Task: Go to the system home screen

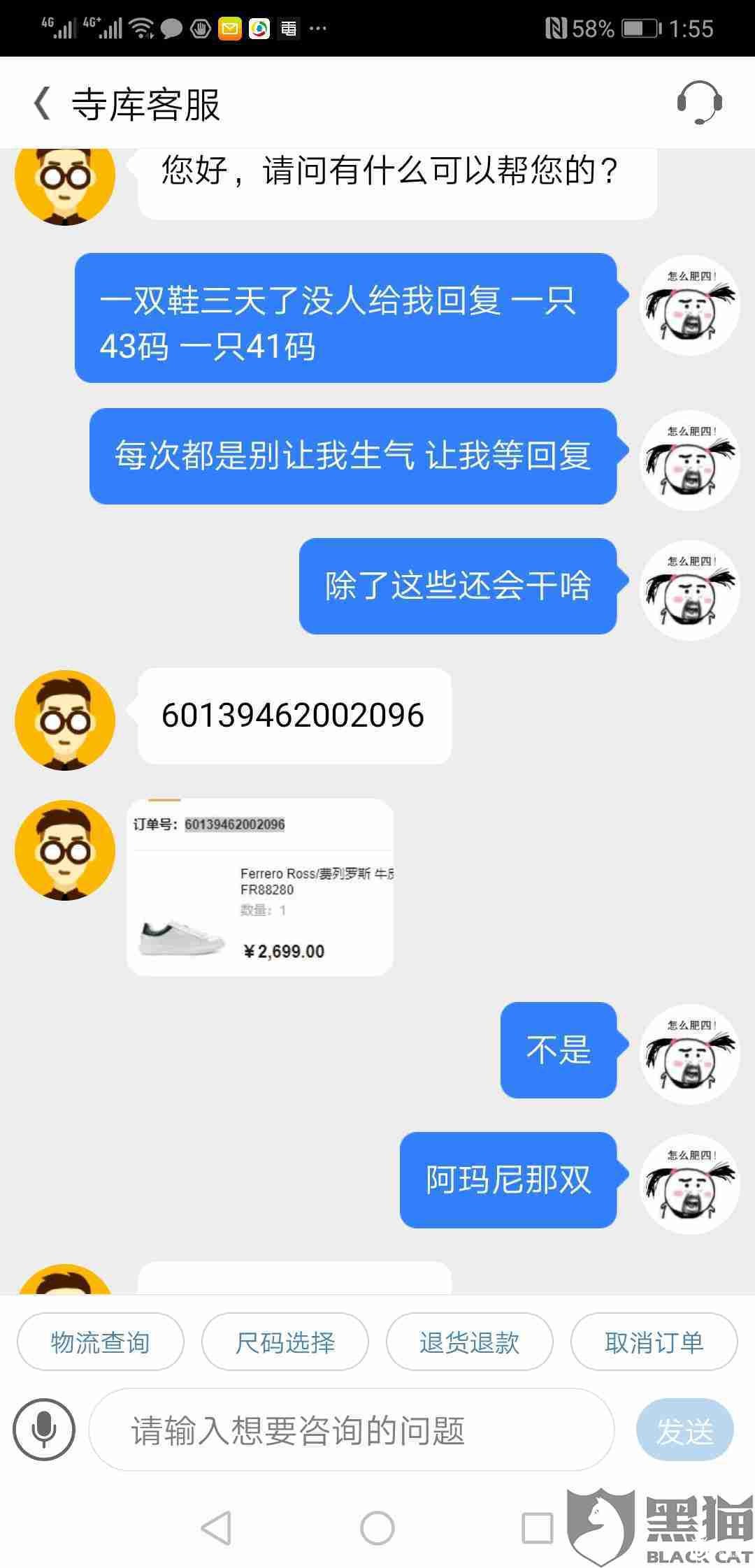Action: tap(377, 1527)
